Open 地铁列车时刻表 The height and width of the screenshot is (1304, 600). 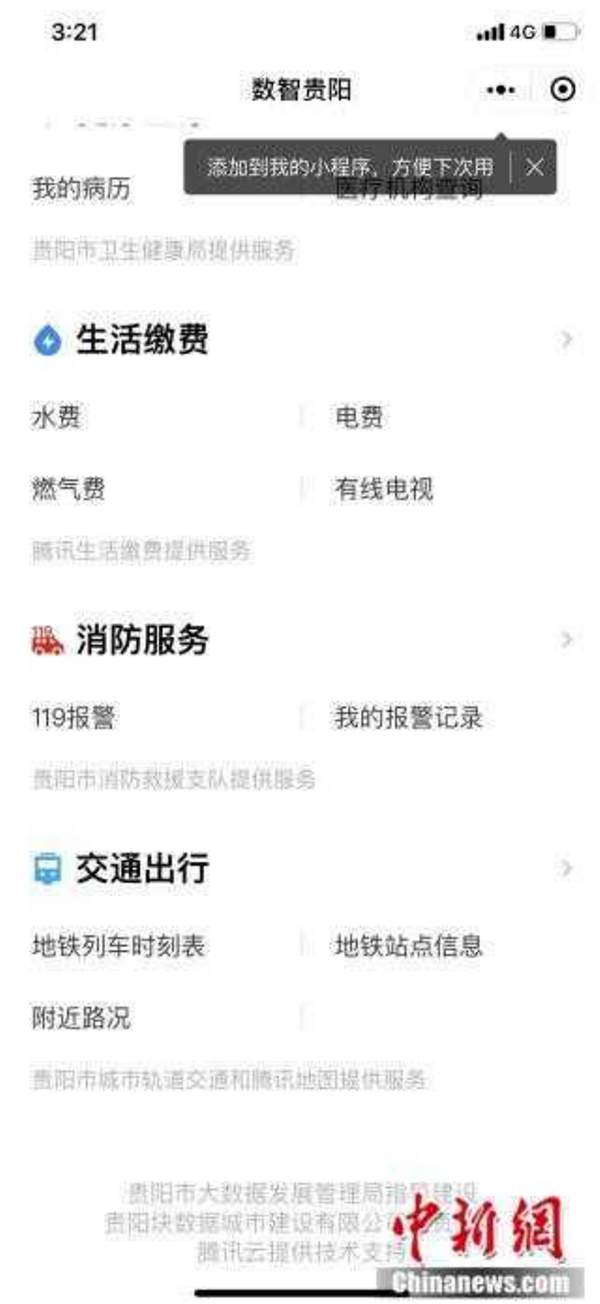(119, 945)
